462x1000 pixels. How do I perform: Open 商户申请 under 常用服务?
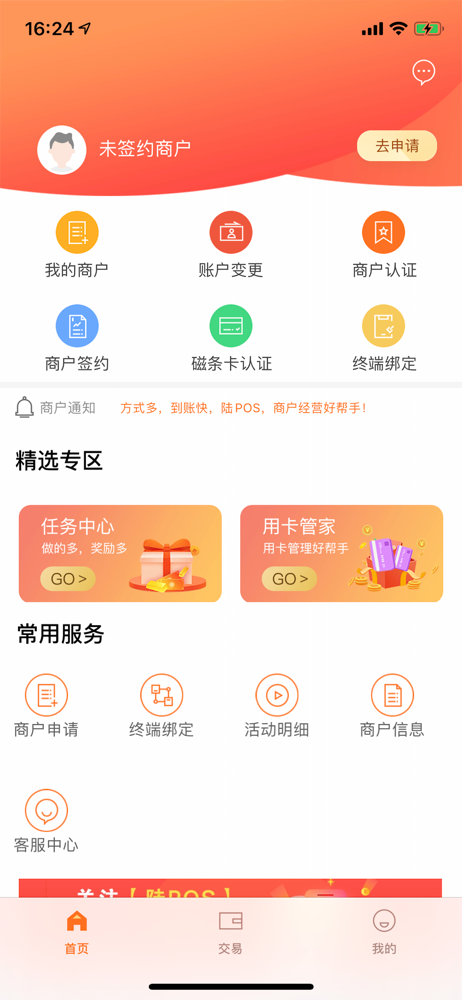[x=46, y=706]
